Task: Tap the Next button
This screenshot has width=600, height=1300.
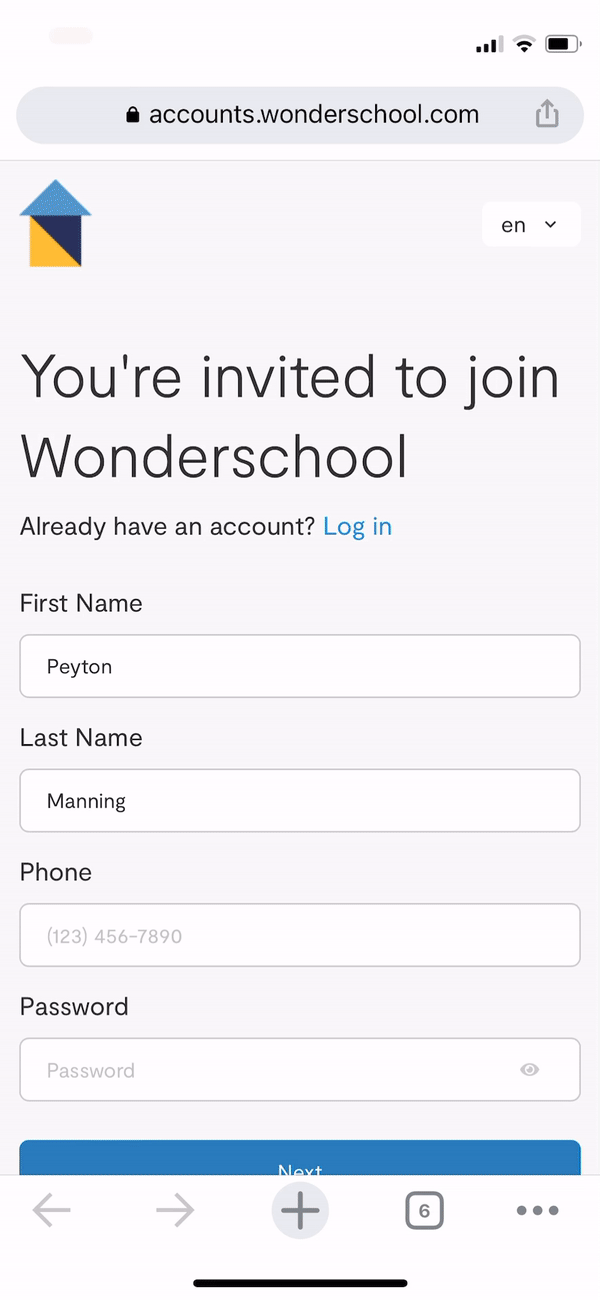Action: pos(300,1160)
